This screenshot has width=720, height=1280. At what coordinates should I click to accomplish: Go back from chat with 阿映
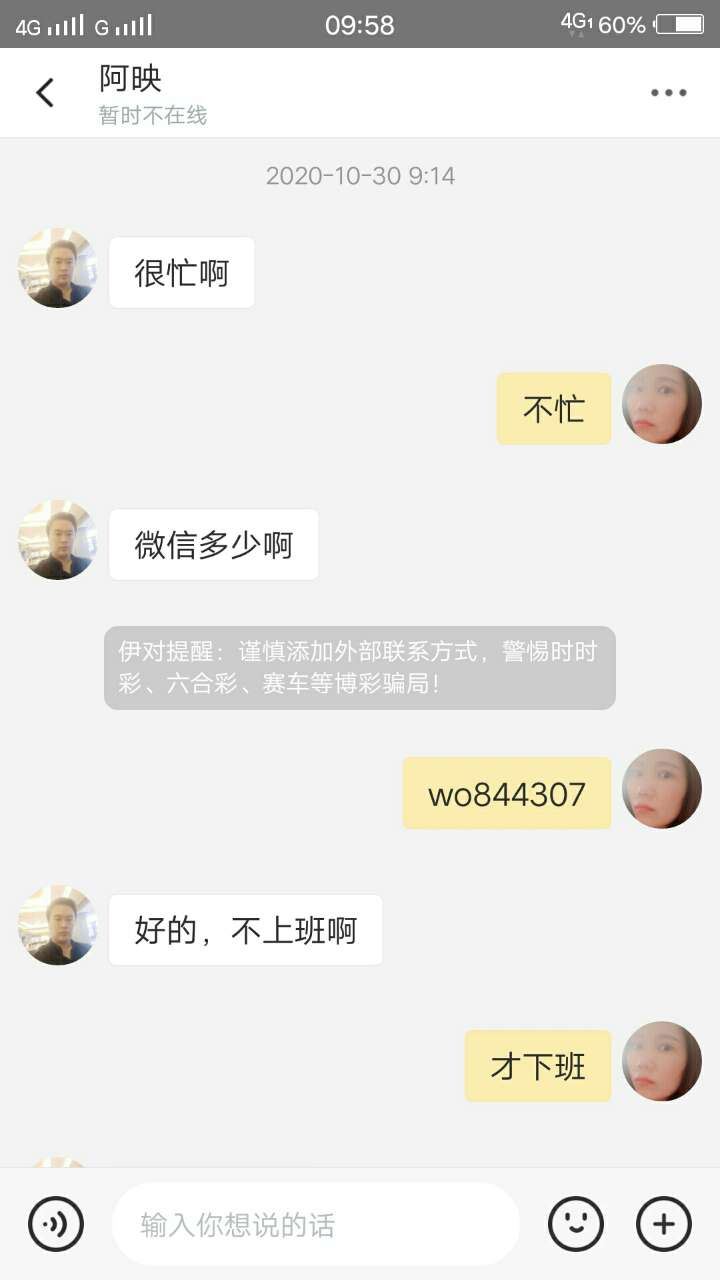pyautogui.click(x=44, y=93)
